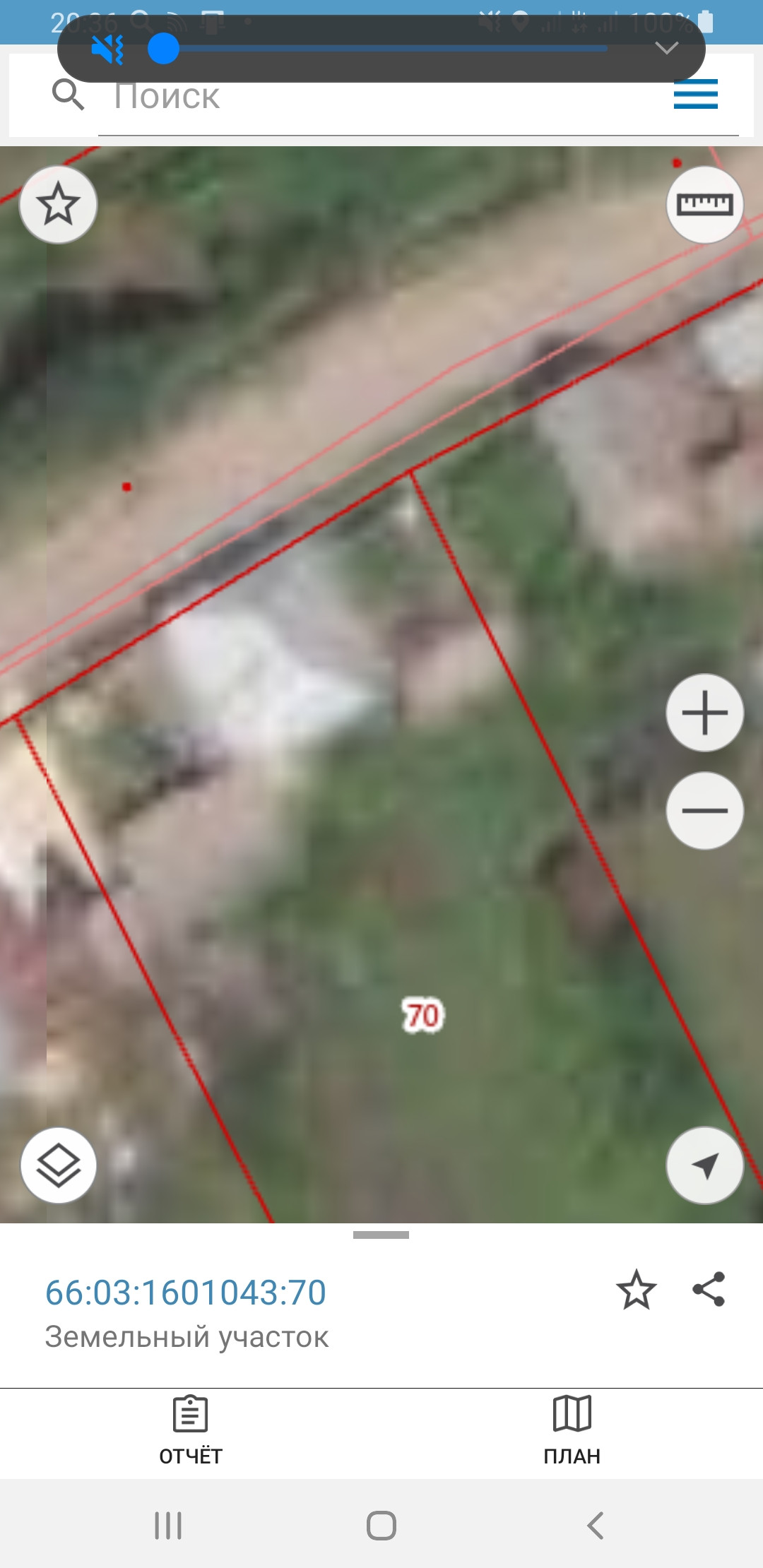The width and height of the screenshot is (763, 1568).
Task: Share parcel 66:03:1601043:70
Action: pos(709,1290)
